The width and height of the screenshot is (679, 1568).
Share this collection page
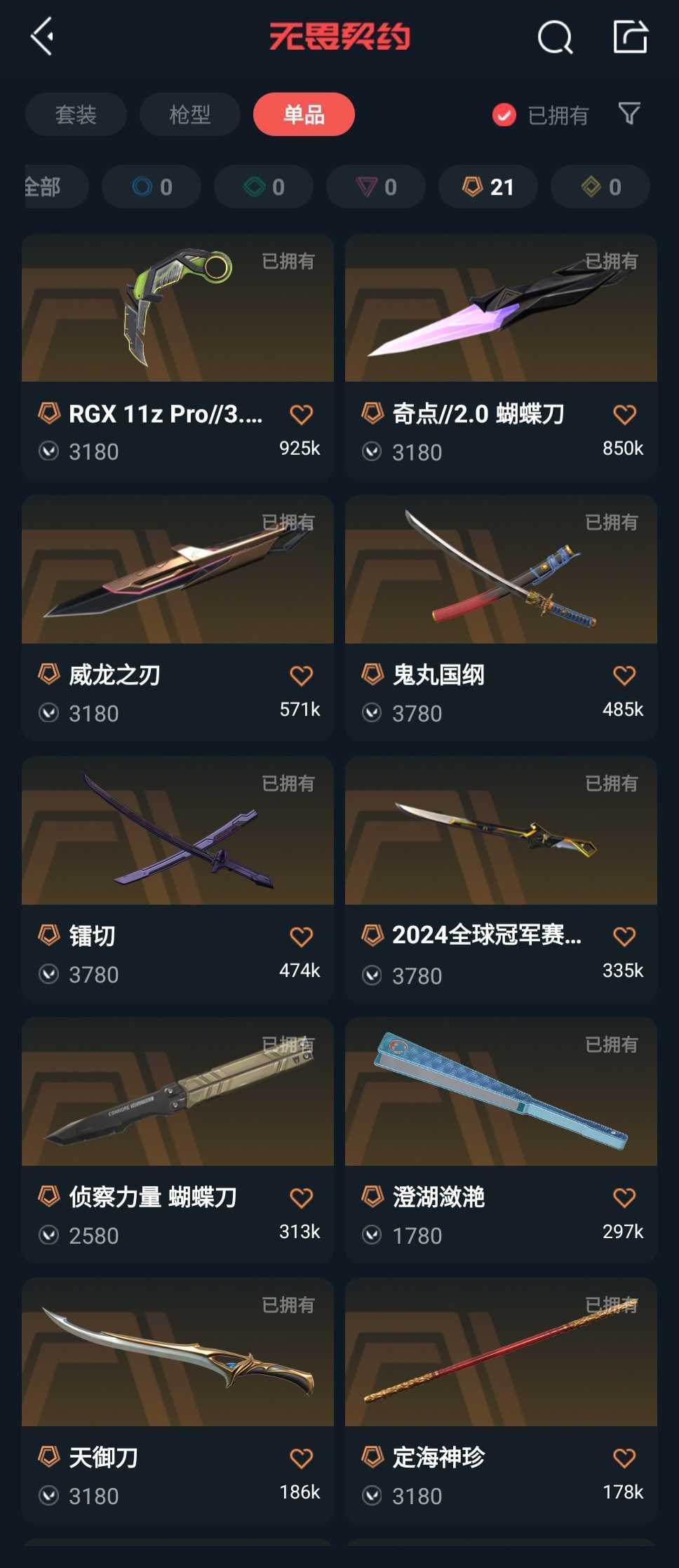coord(630,36)
